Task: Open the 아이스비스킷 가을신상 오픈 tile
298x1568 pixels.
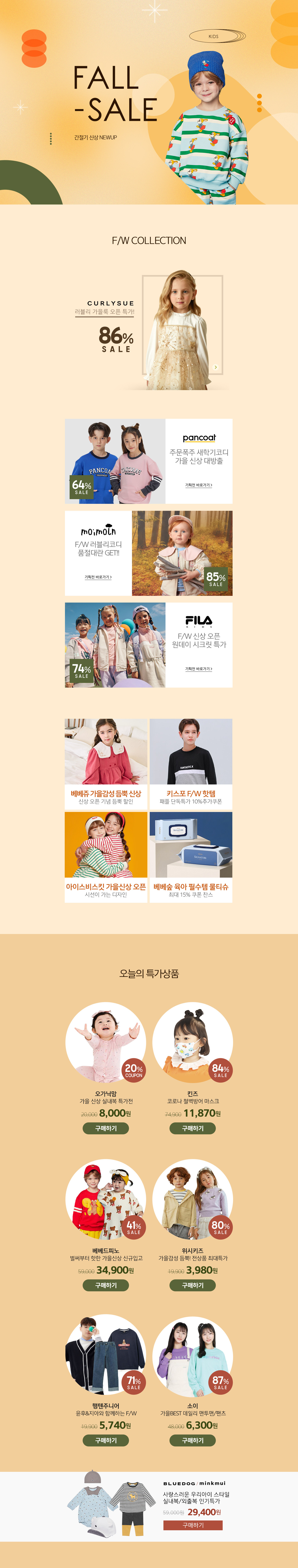Action: tap(106, 856)
